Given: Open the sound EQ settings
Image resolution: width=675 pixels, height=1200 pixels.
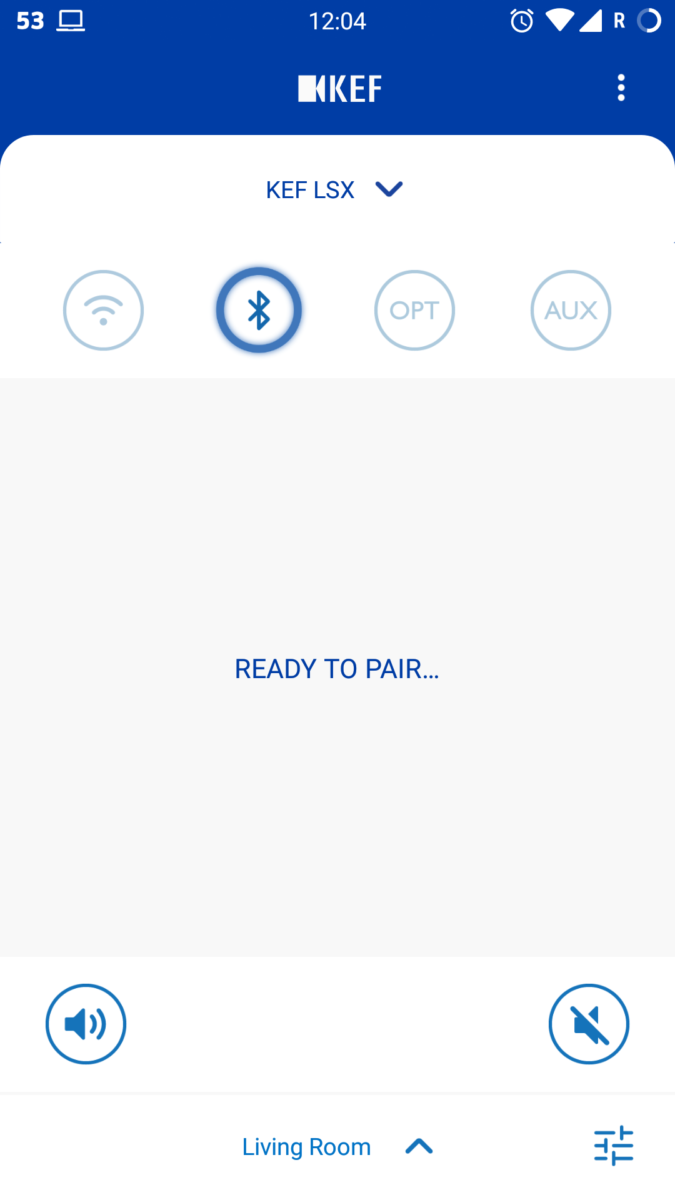Looking at the screenshot, I should tap(613, 1146).
